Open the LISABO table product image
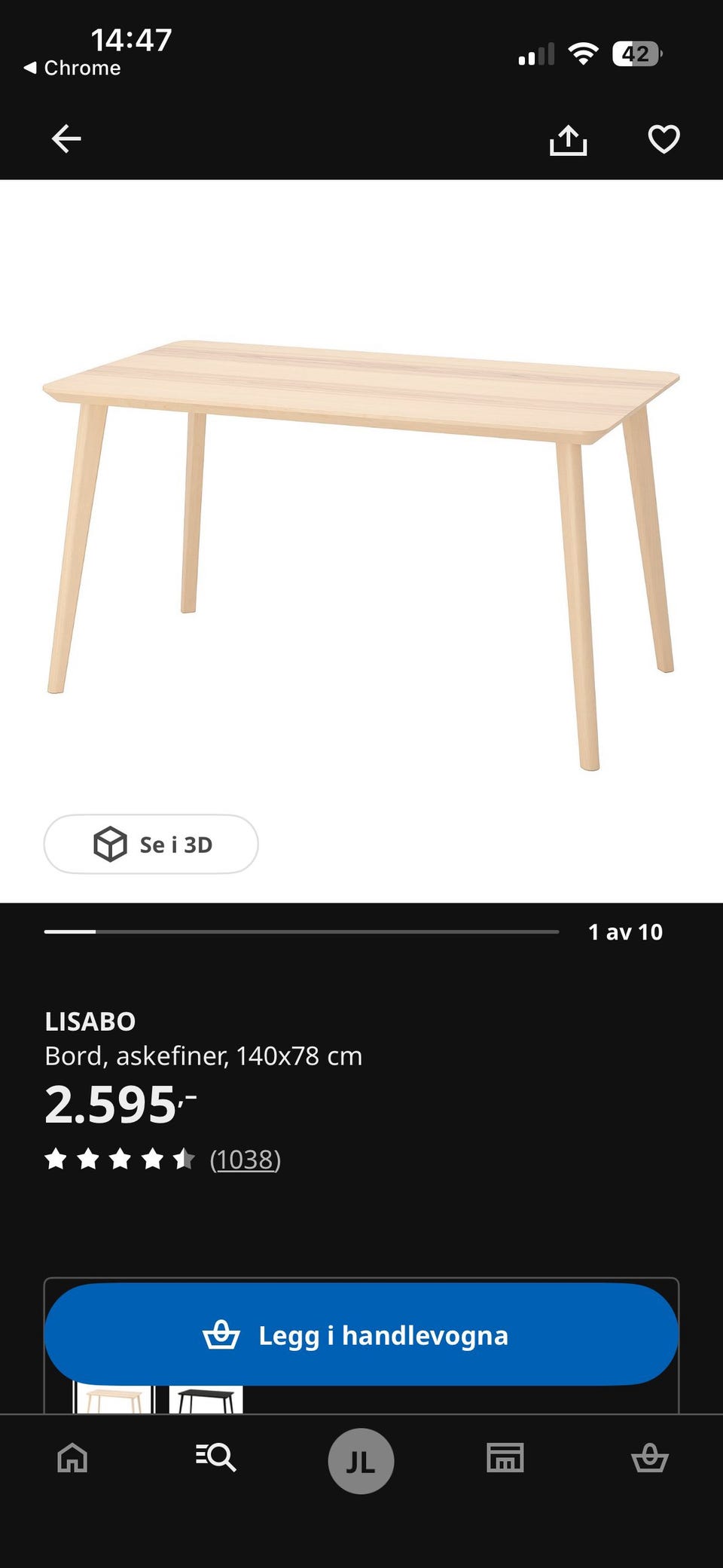 (x=361, y=556)
